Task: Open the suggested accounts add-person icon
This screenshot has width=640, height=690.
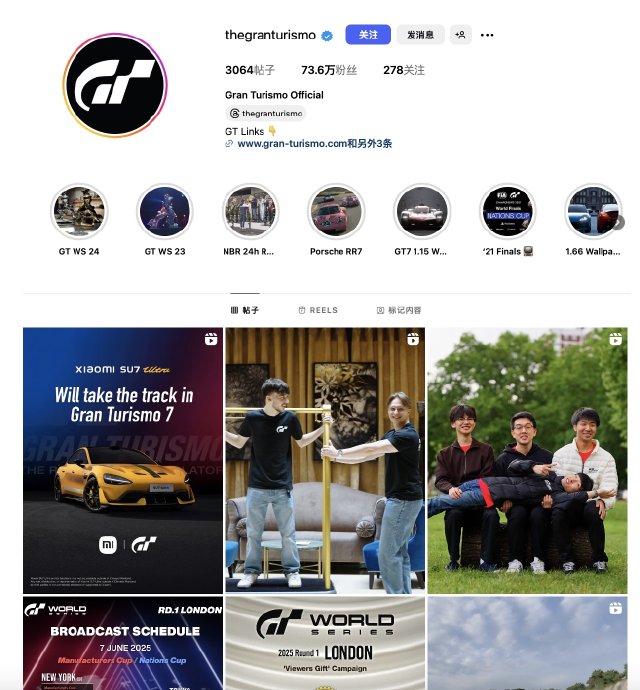Action: click(x=460, y=35)
